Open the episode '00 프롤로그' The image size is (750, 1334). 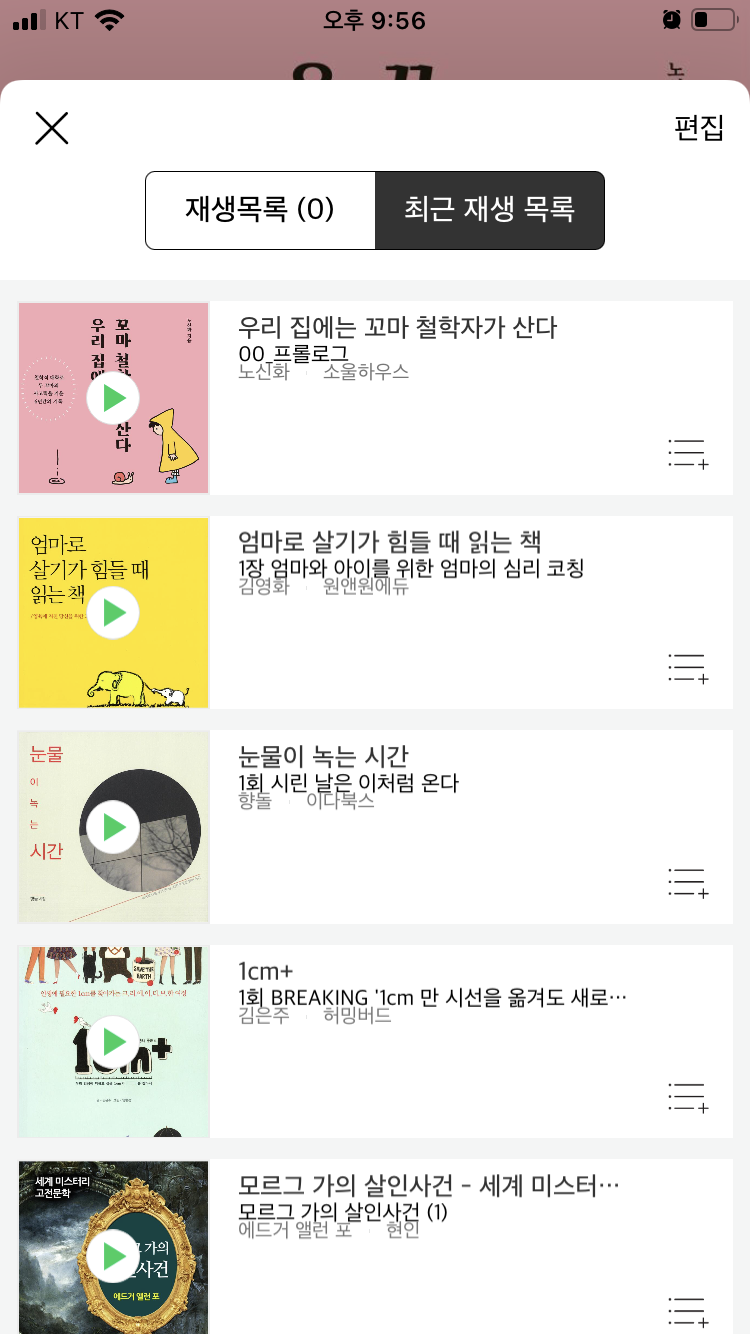click(x=285, y=358)
